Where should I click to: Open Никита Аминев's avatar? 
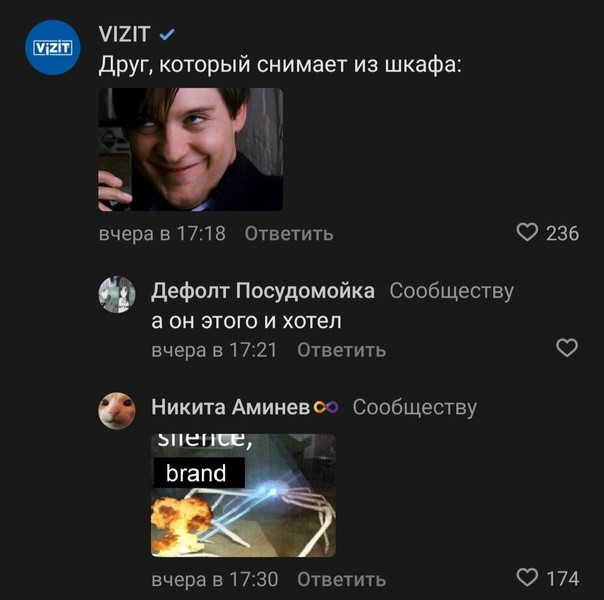click(117, 410)
